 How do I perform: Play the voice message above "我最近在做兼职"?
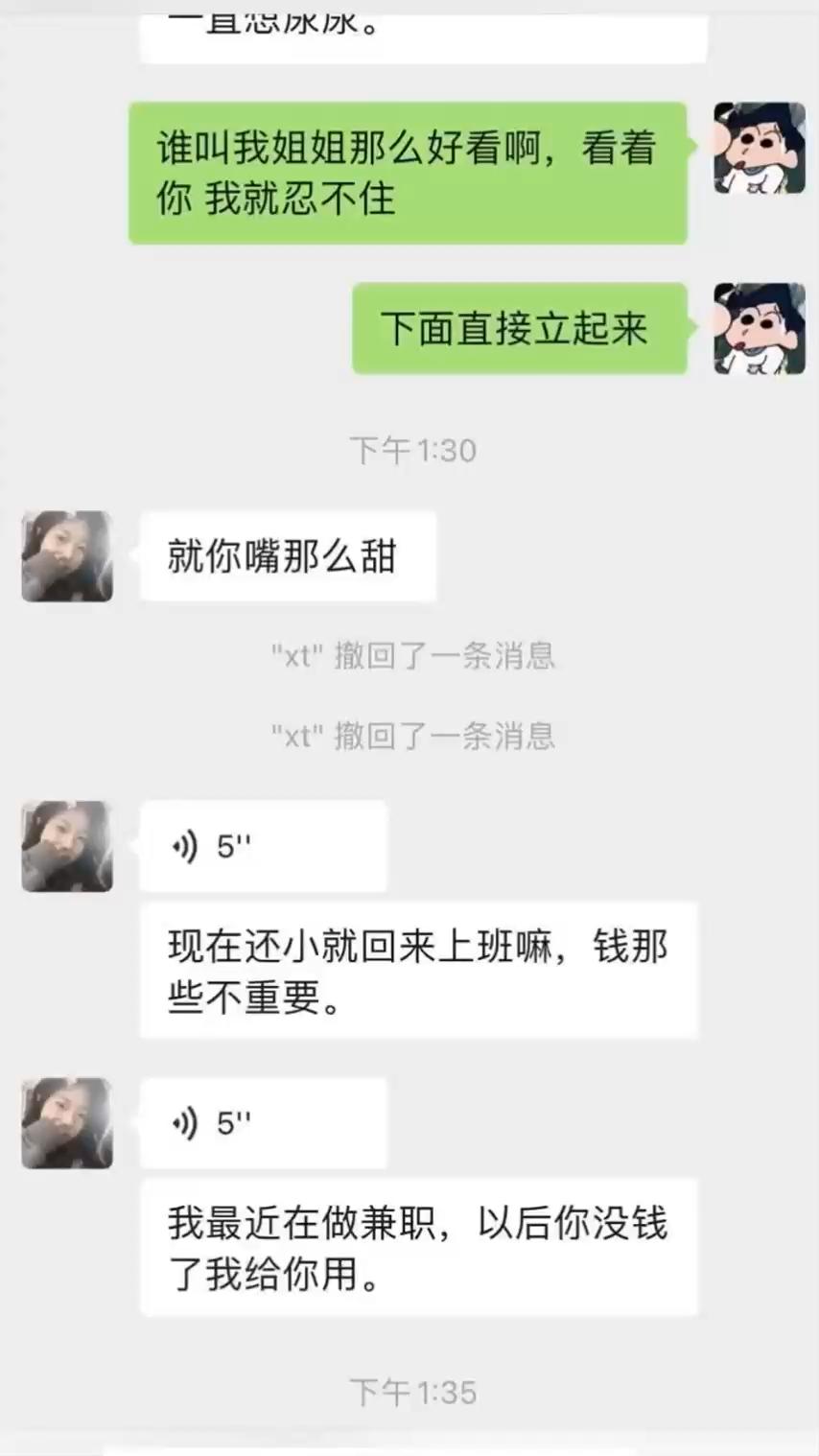(263, 1123)
